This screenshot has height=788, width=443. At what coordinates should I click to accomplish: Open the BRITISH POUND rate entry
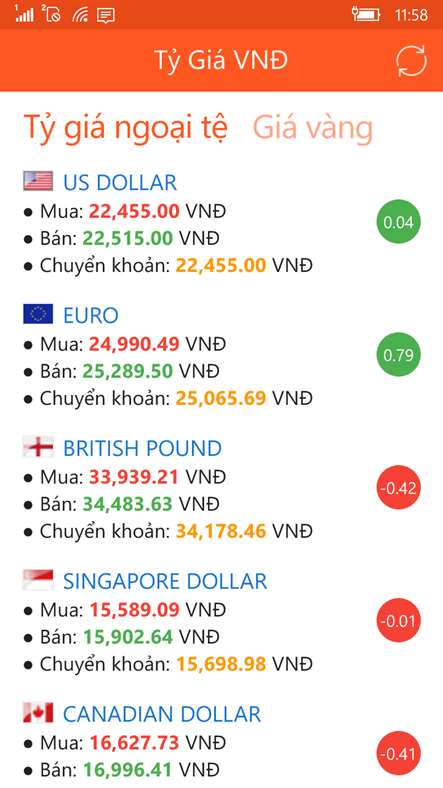(222, 488)
